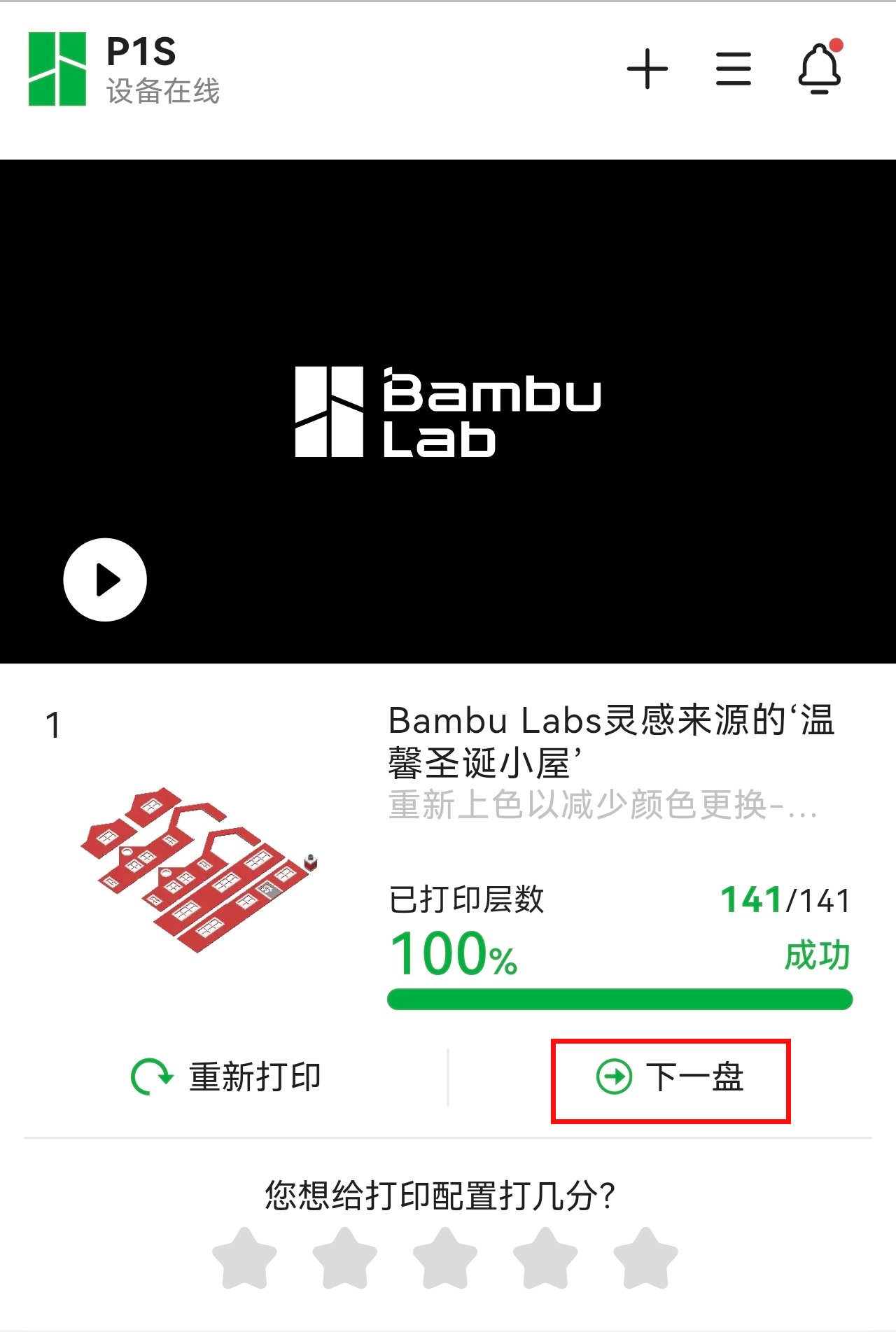The width and height of the screenshot is (896, 1332).
Task: Give the print profile four stars
Action: point(545,1258)
